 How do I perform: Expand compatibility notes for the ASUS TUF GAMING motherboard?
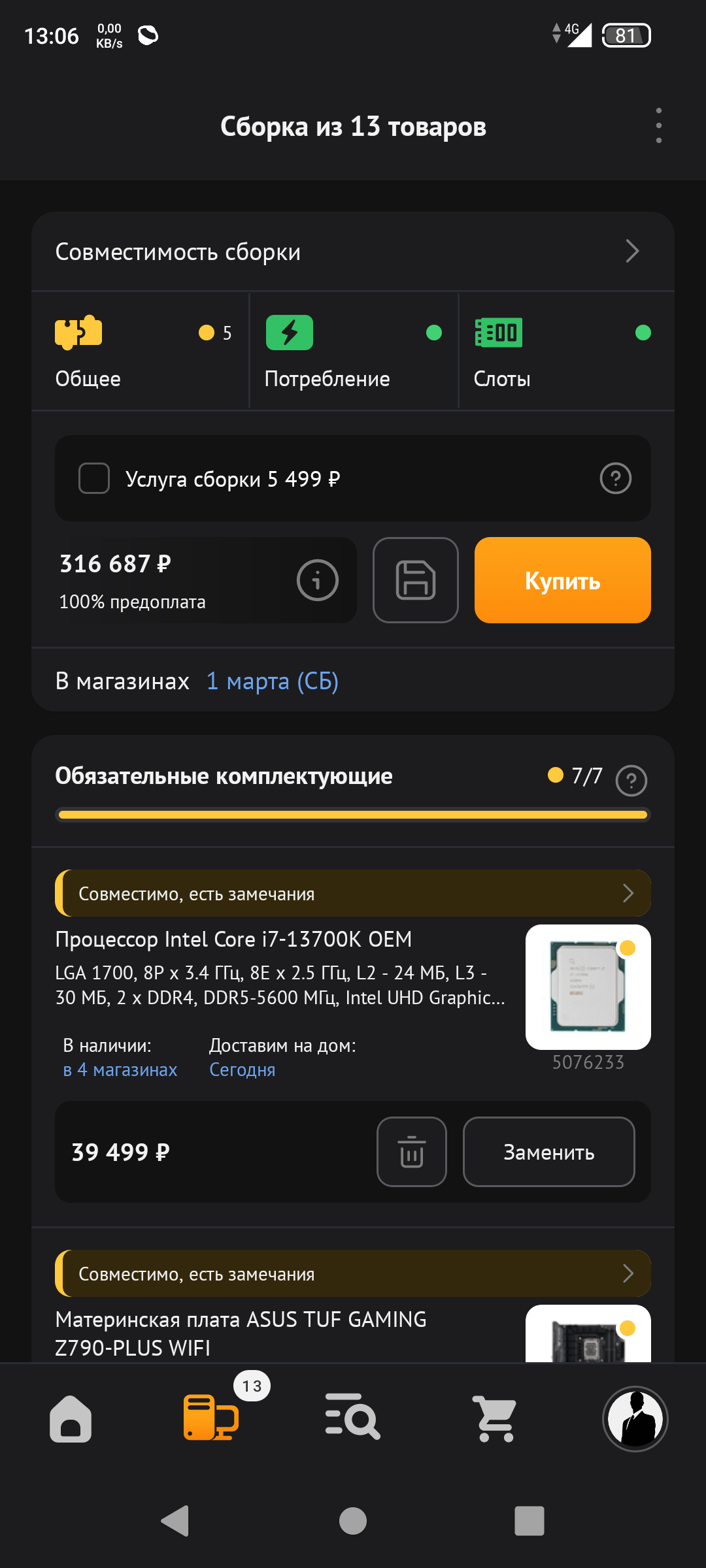click(353, 1273)
